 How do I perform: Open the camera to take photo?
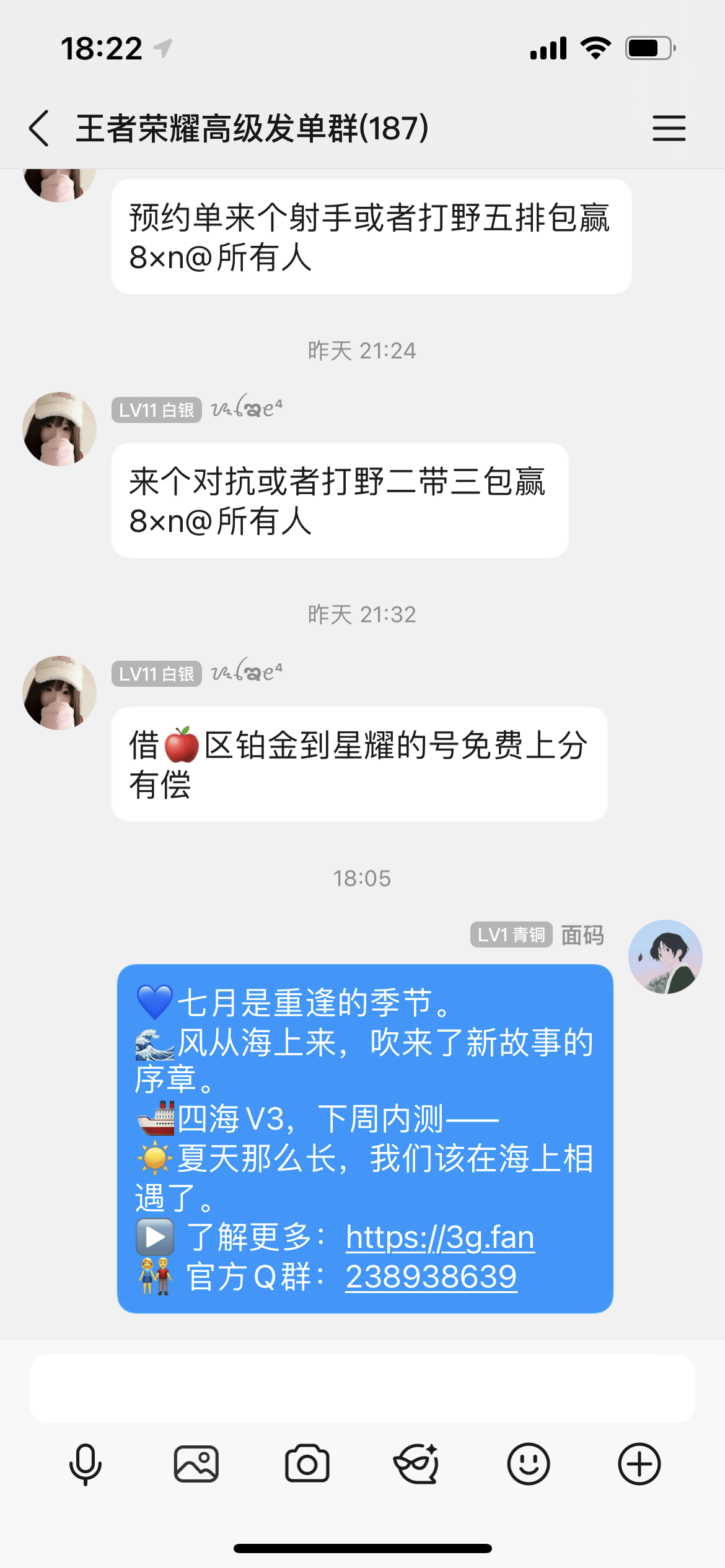point(307,1465)
